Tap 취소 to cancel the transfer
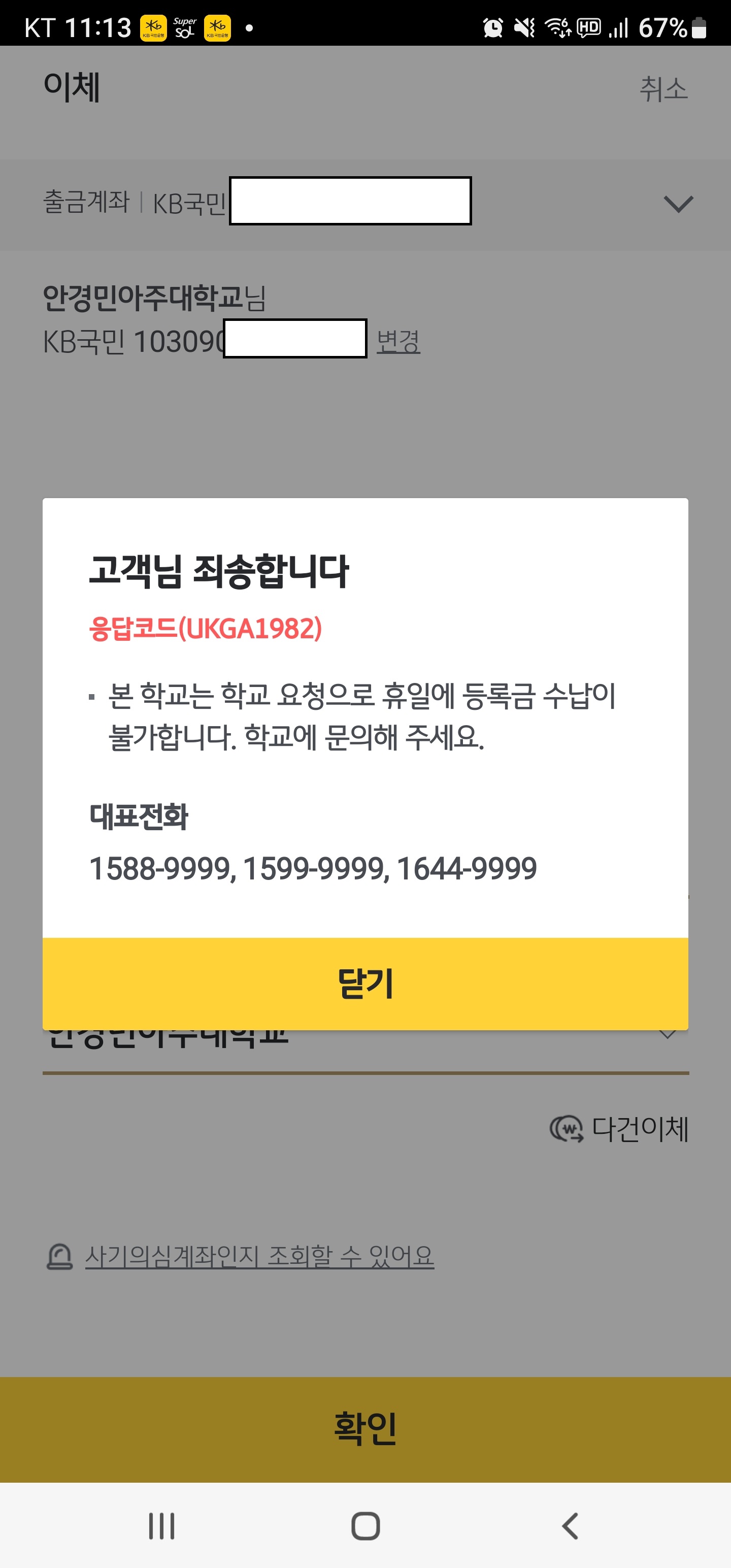Viewport: 731px width, 1568px height. (663, 89)
